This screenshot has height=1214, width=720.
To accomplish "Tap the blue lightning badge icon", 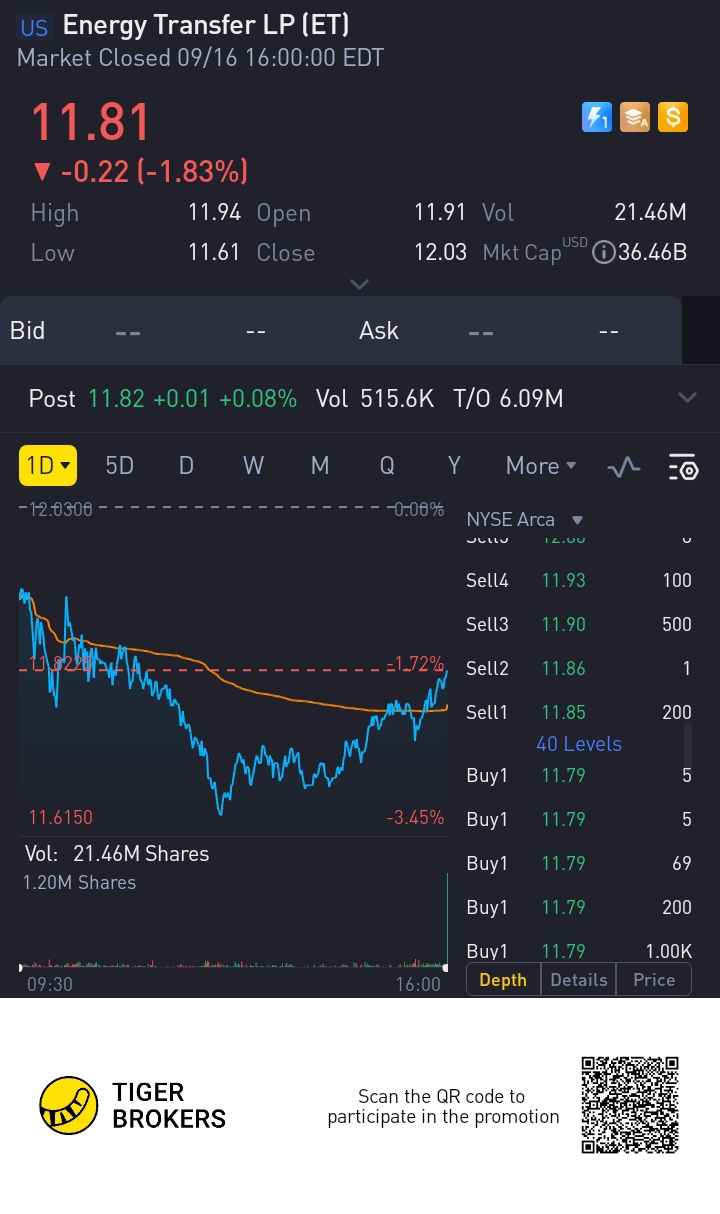I will (x=597, y=118).
